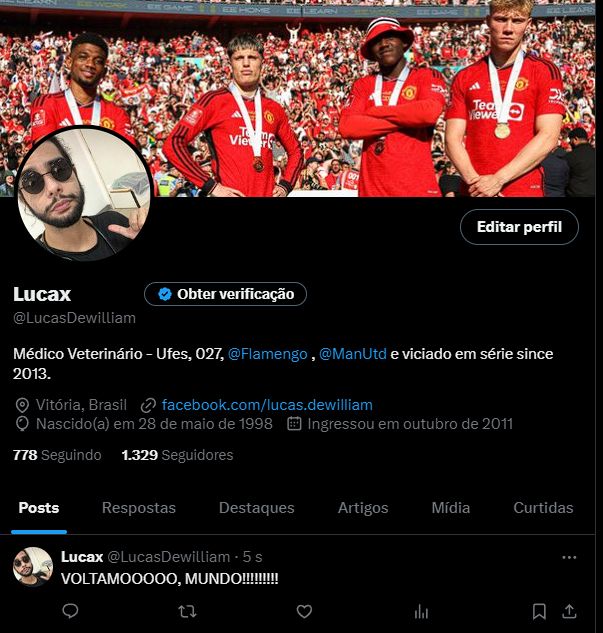Like the VOLTAMOOOOO post
This screenshot has width=603, height=633.
(x=304, y=611)
